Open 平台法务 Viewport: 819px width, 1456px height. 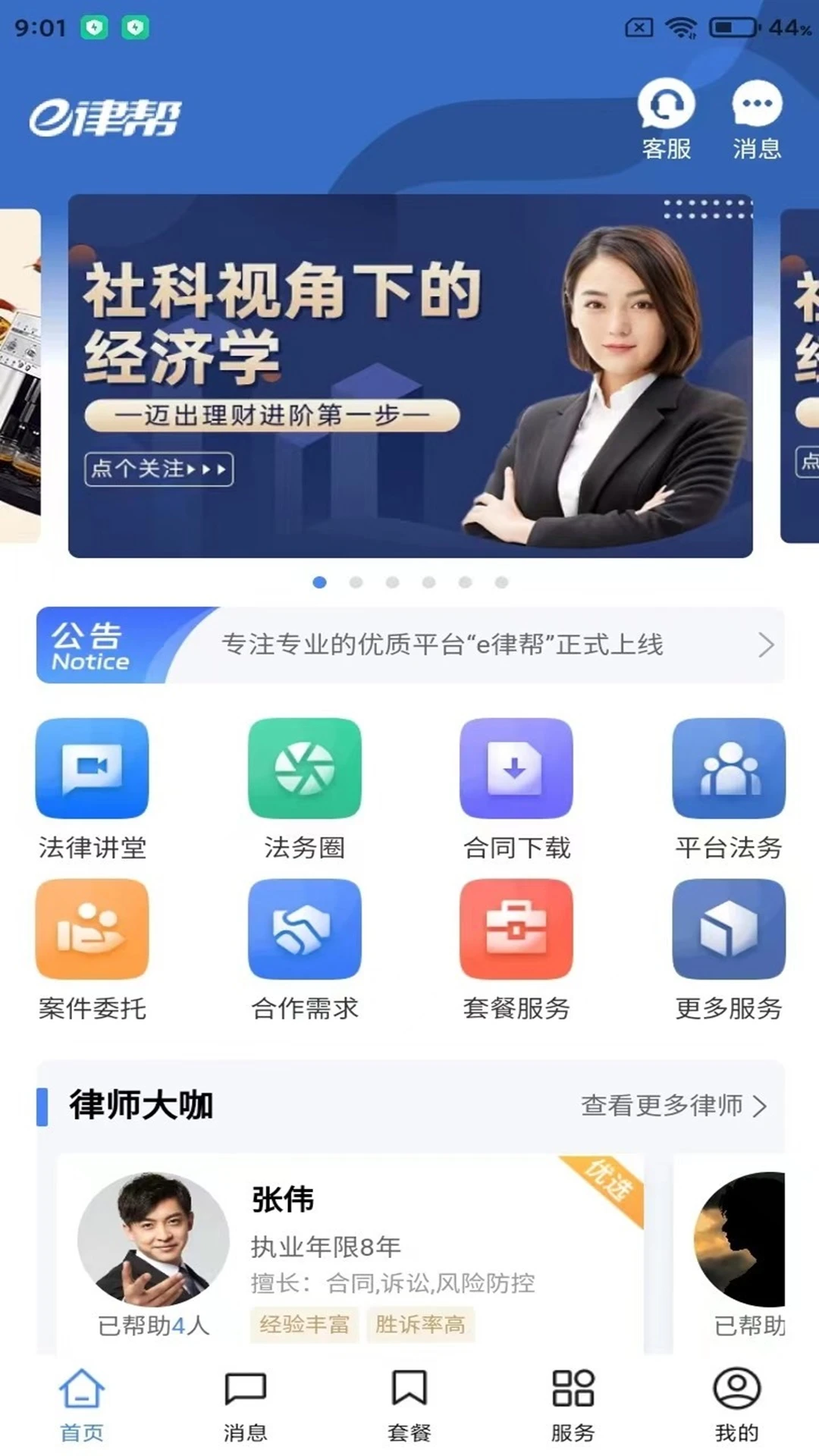(x=728, y=789)
